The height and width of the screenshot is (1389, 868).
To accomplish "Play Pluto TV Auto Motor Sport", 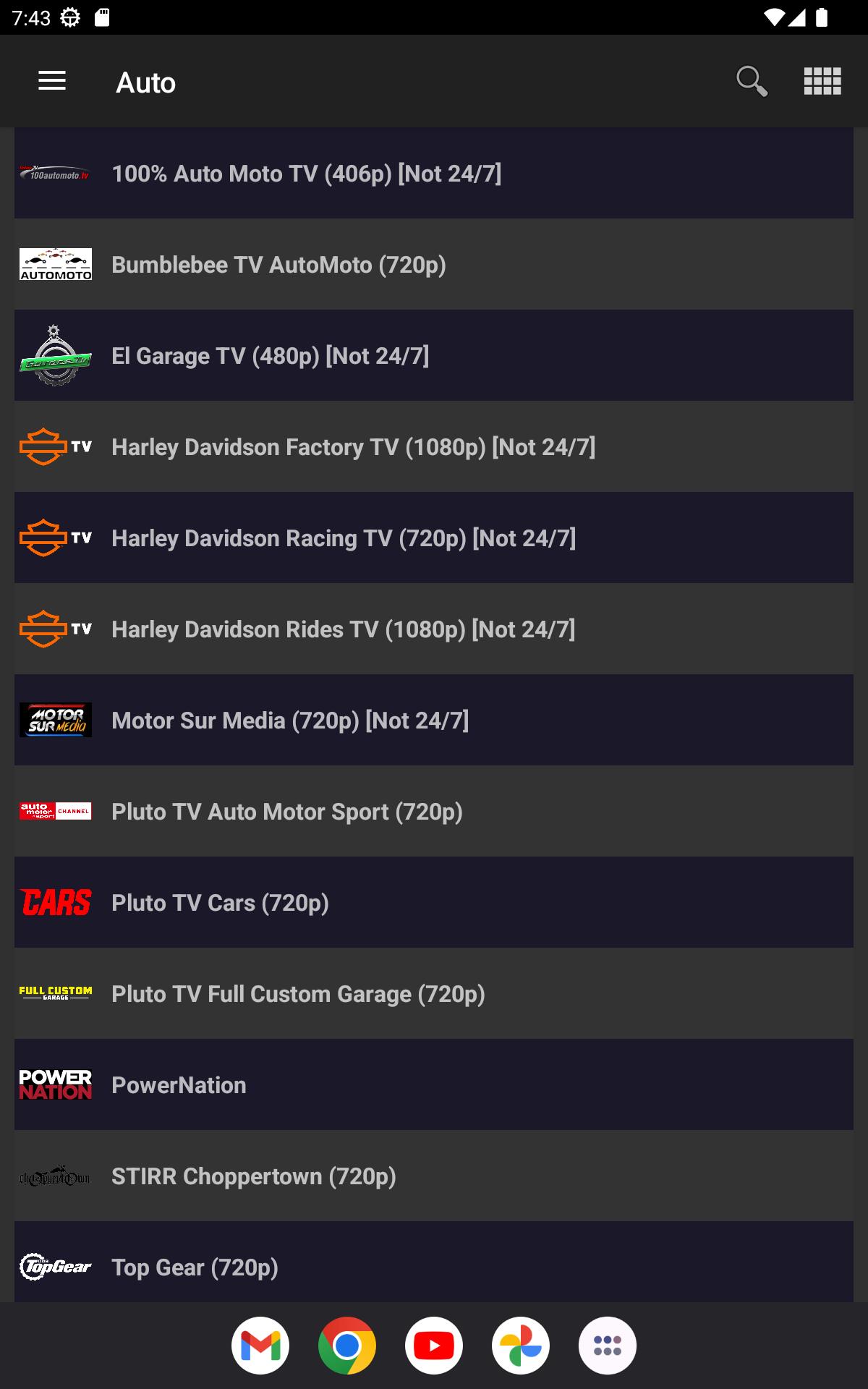I will [434, 811].
